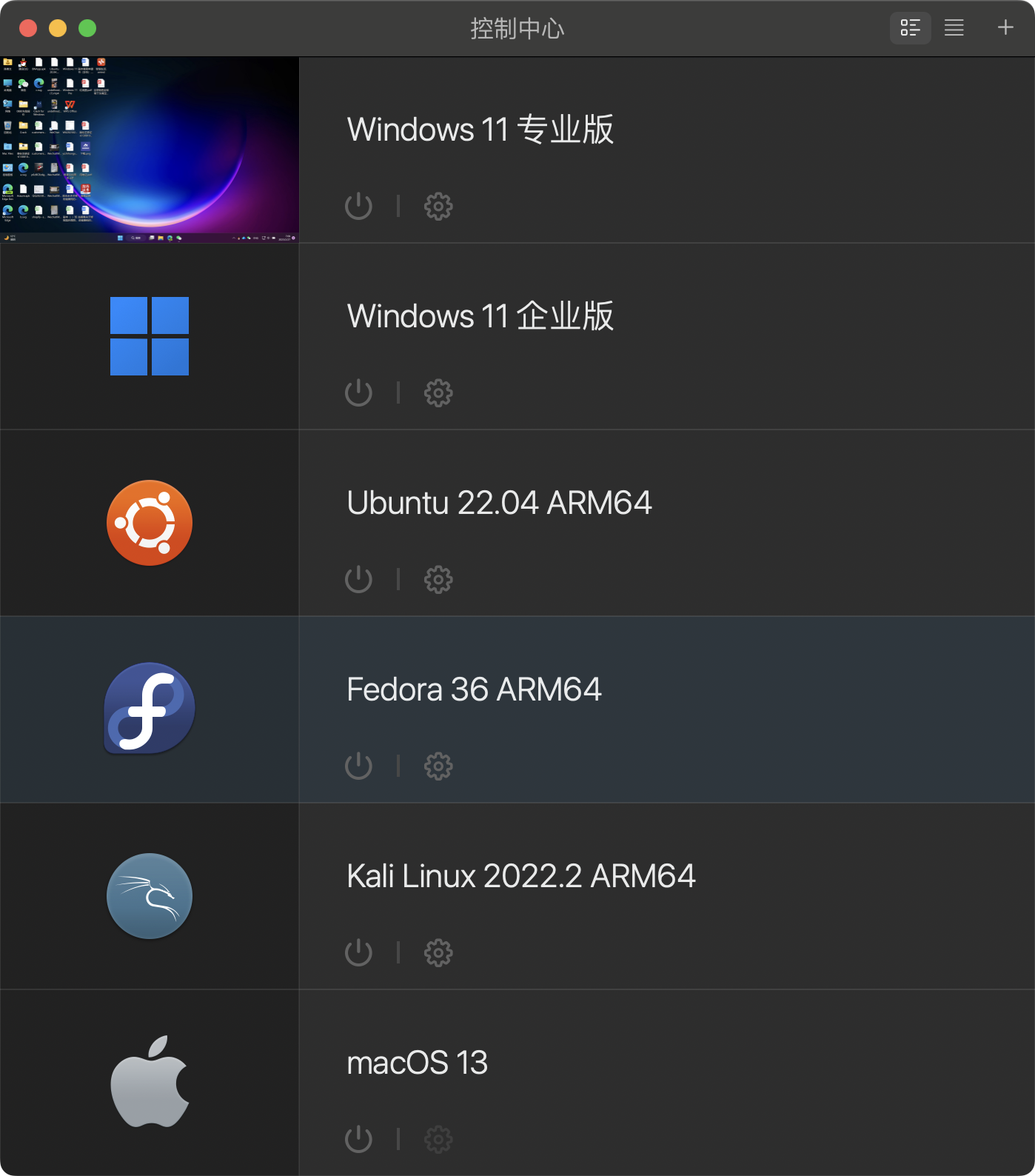Start Kali Linux 2022.2 ARM64

359,952
